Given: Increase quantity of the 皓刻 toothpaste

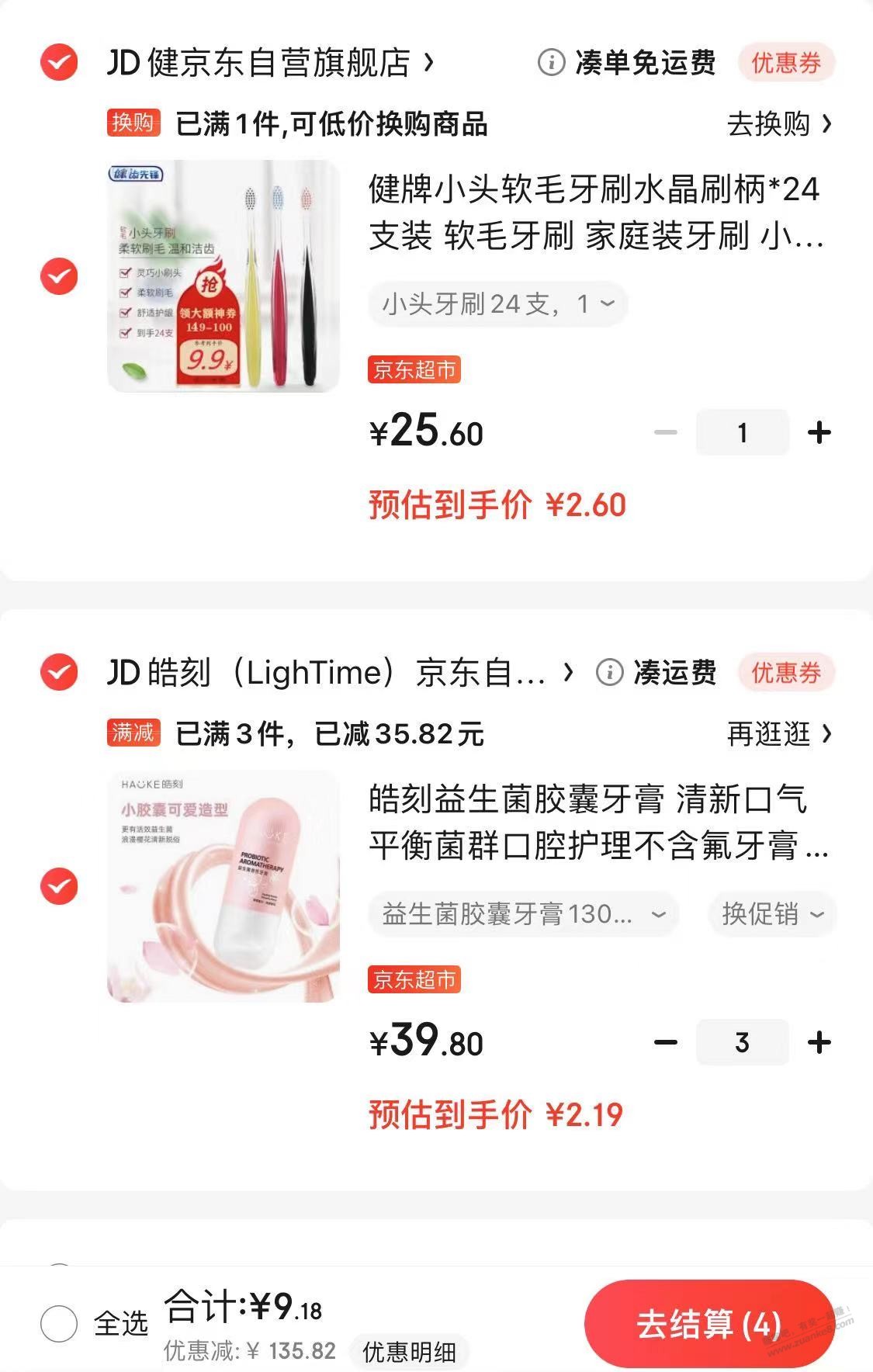Looking at the screenshot, I should coord(819,1042).
